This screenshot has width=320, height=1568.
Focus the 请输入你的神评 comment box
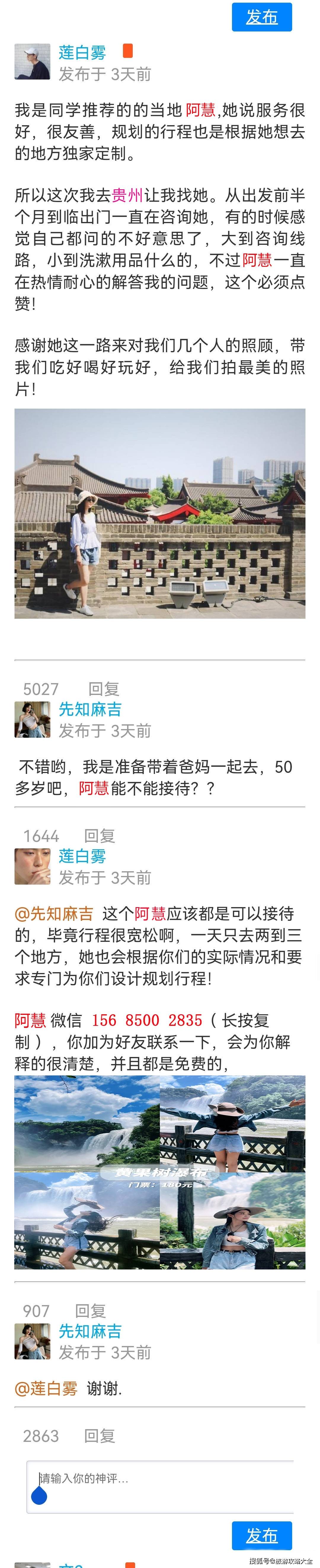click(x=160, y=1486)
